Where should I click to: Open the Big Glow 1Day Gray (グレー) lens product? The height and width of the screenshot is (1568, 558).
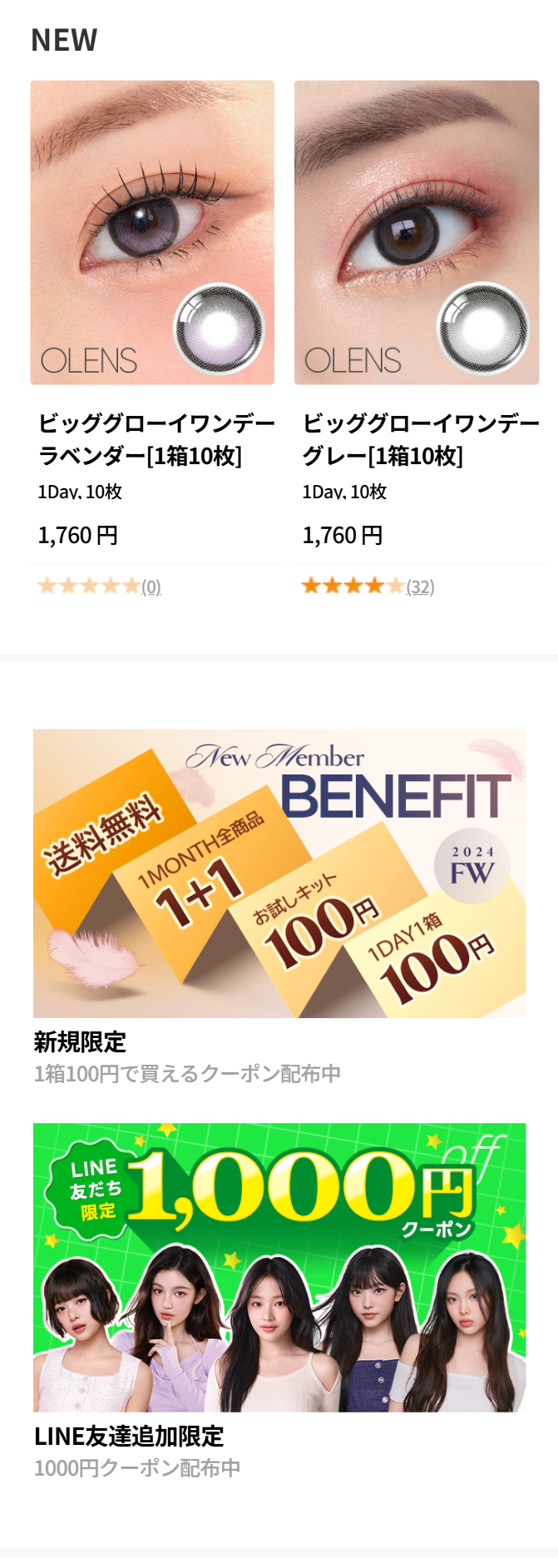pos(417,233)
